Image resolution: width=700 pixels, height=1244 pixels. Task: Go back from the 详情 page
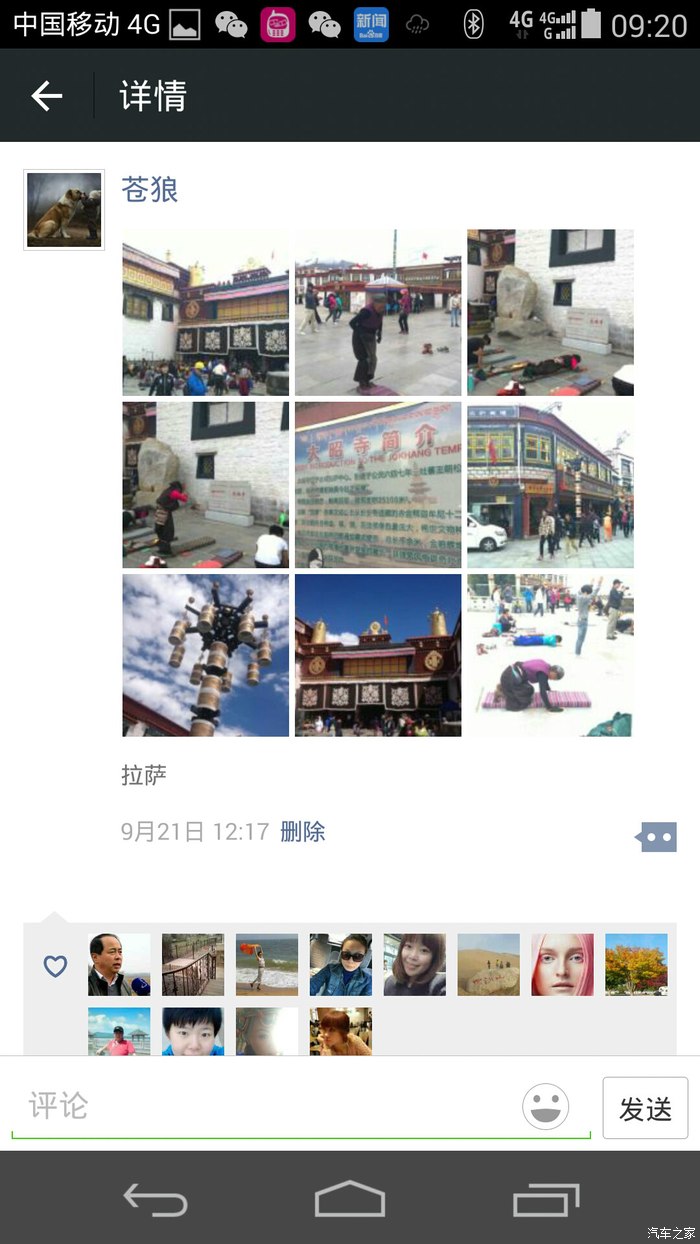click(x=47, y=96)
